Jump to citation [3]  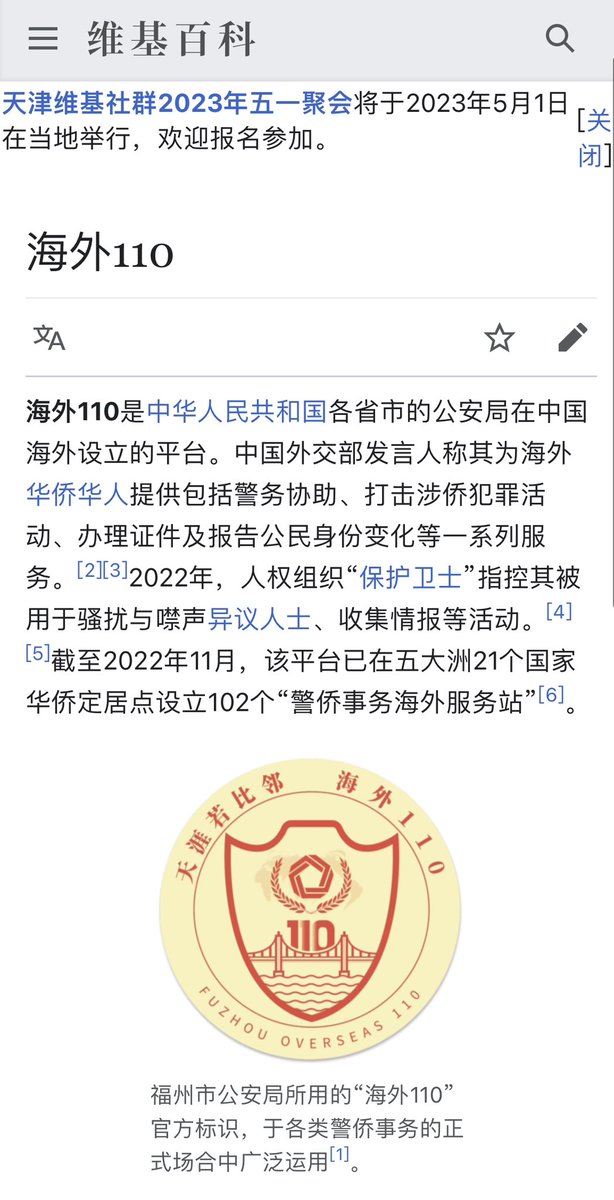pyautogui.click(x=116, y=570)
